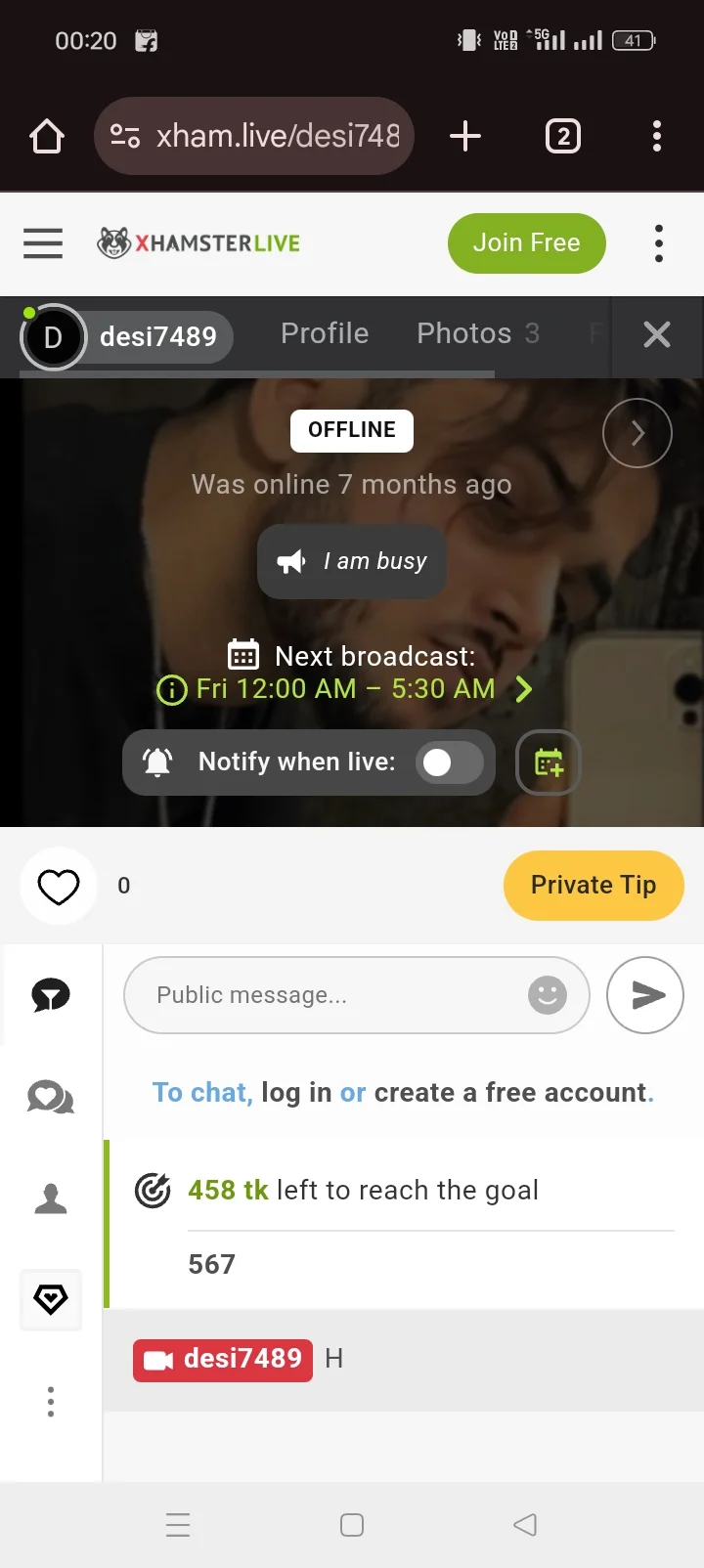
Task: Switch to the Profile tab
Action: [325, 334]
